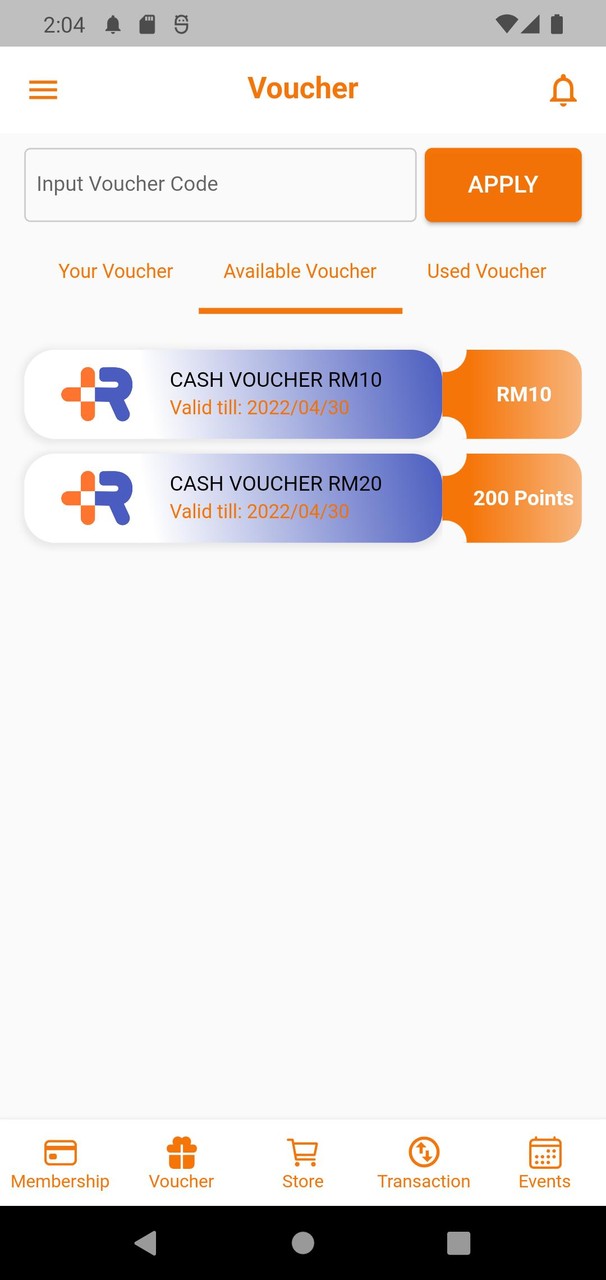
Task: View the Transaction section
Action: 423,1164
